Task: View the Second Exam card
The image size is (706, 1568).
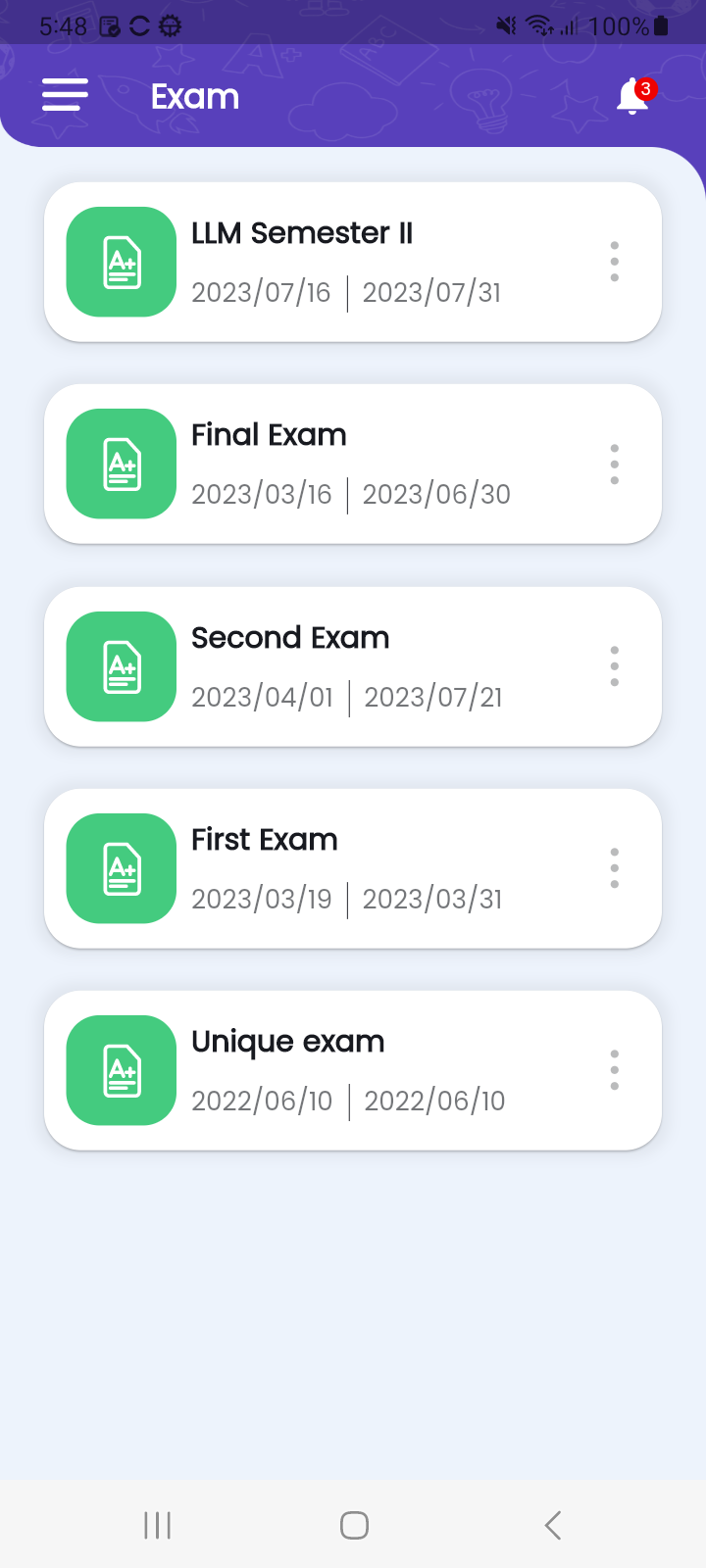Action: tap(353, 666)
